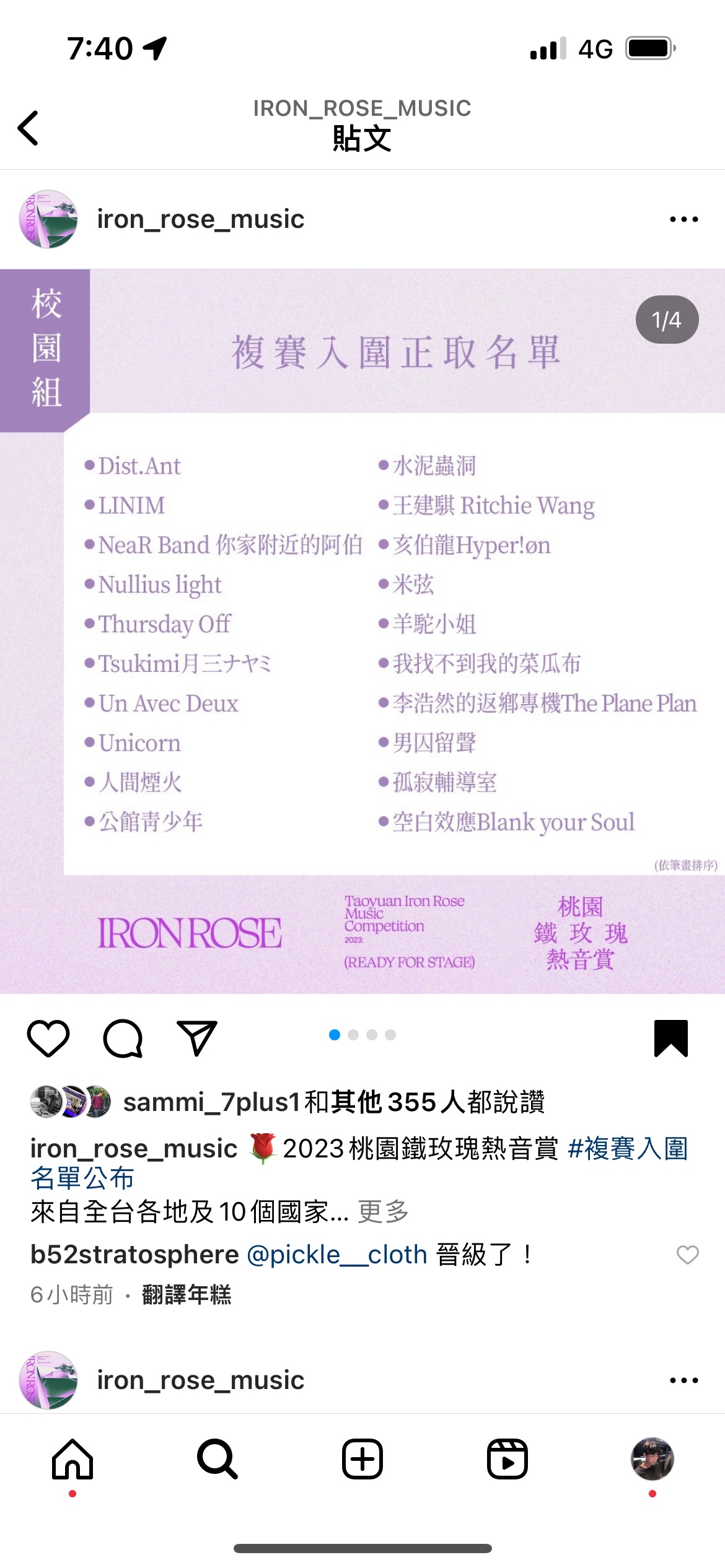View the list of people who liked
Image resolution: width=725 pixels, height=1568 pixels.
pyautogui.click(x=333, y=1102)
